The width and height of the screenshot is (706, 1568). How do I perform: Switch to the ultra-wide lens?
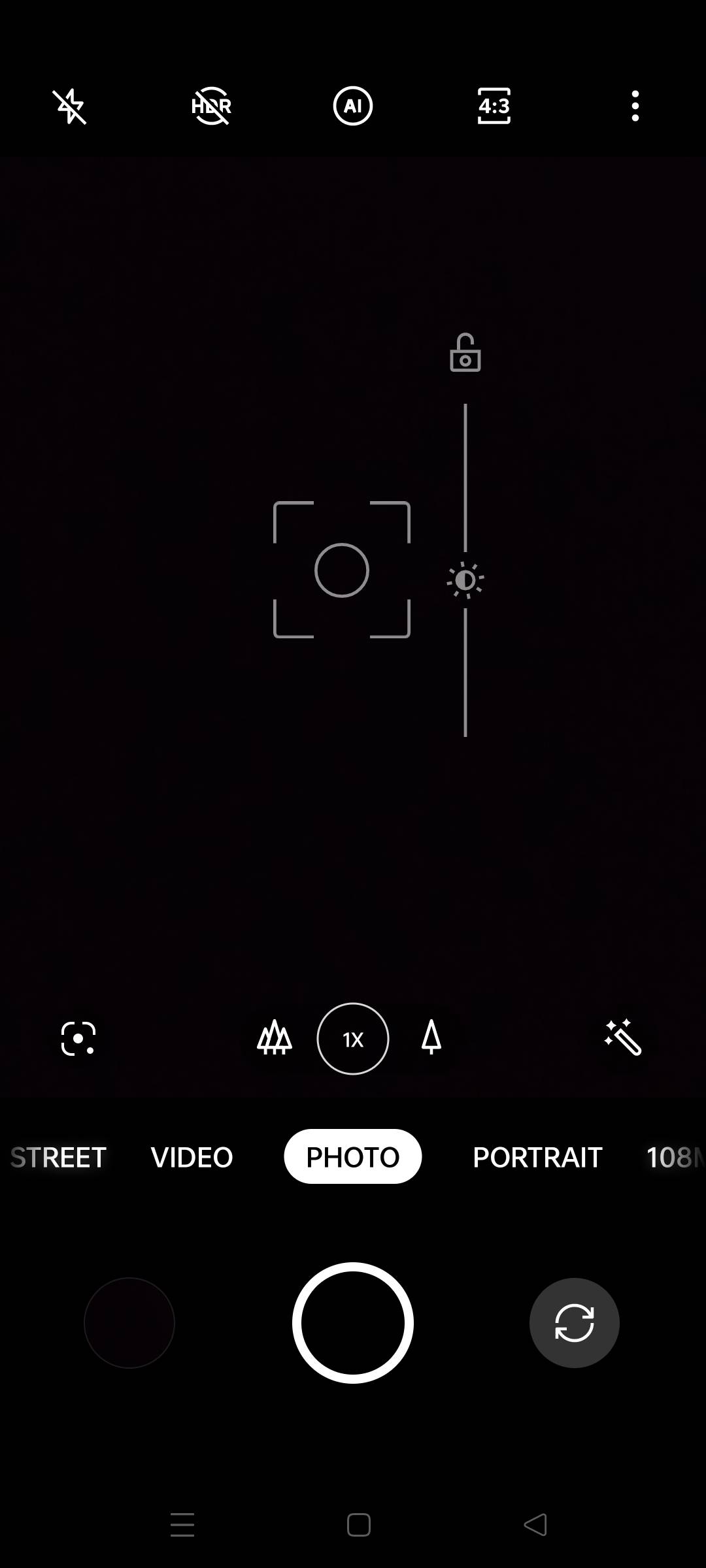275,1038
